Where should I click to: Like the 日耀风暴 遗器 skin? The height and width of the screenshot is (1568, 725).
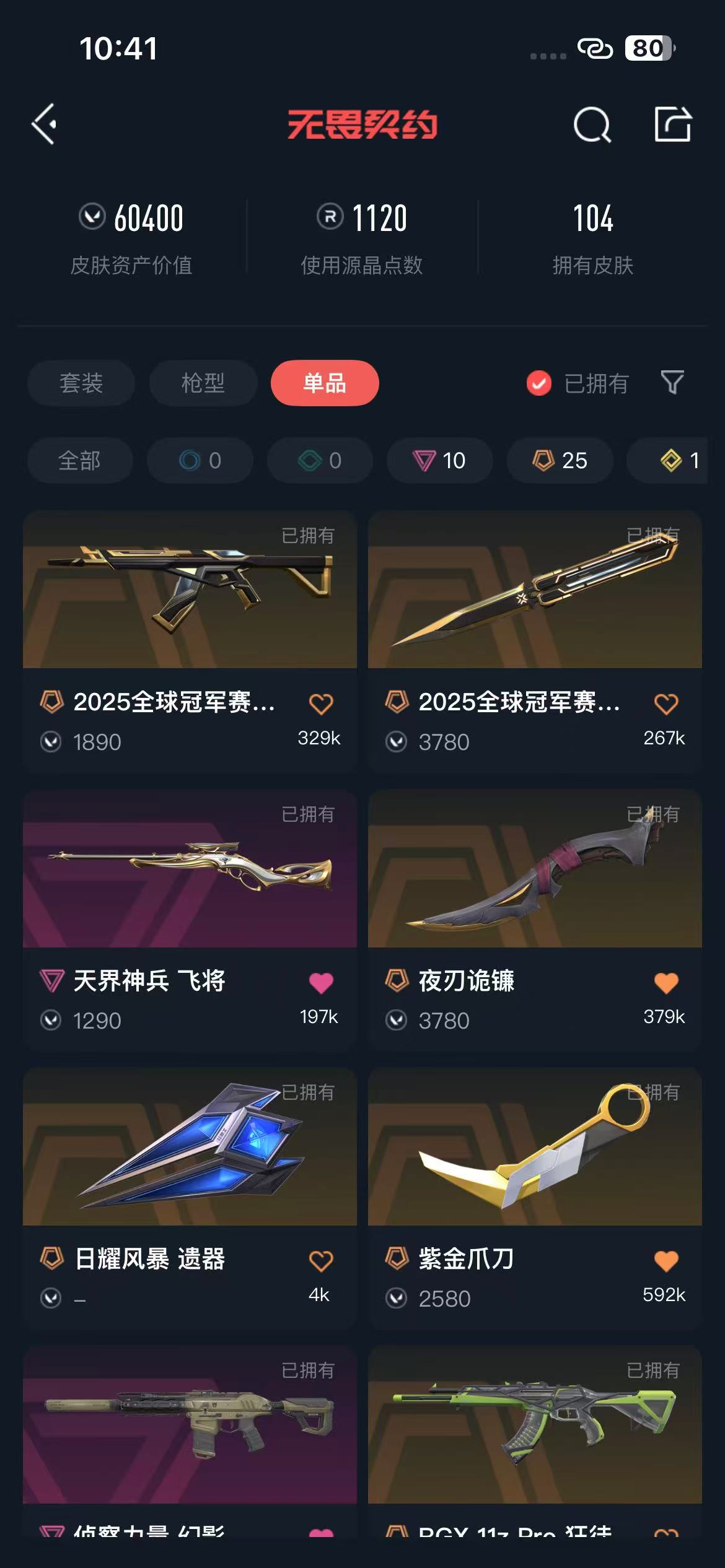(x=321, y=1261)
